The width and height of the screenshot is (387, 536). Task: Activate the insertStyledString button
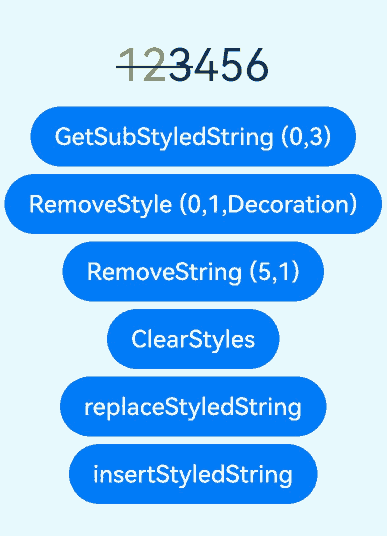pos(193,474)
